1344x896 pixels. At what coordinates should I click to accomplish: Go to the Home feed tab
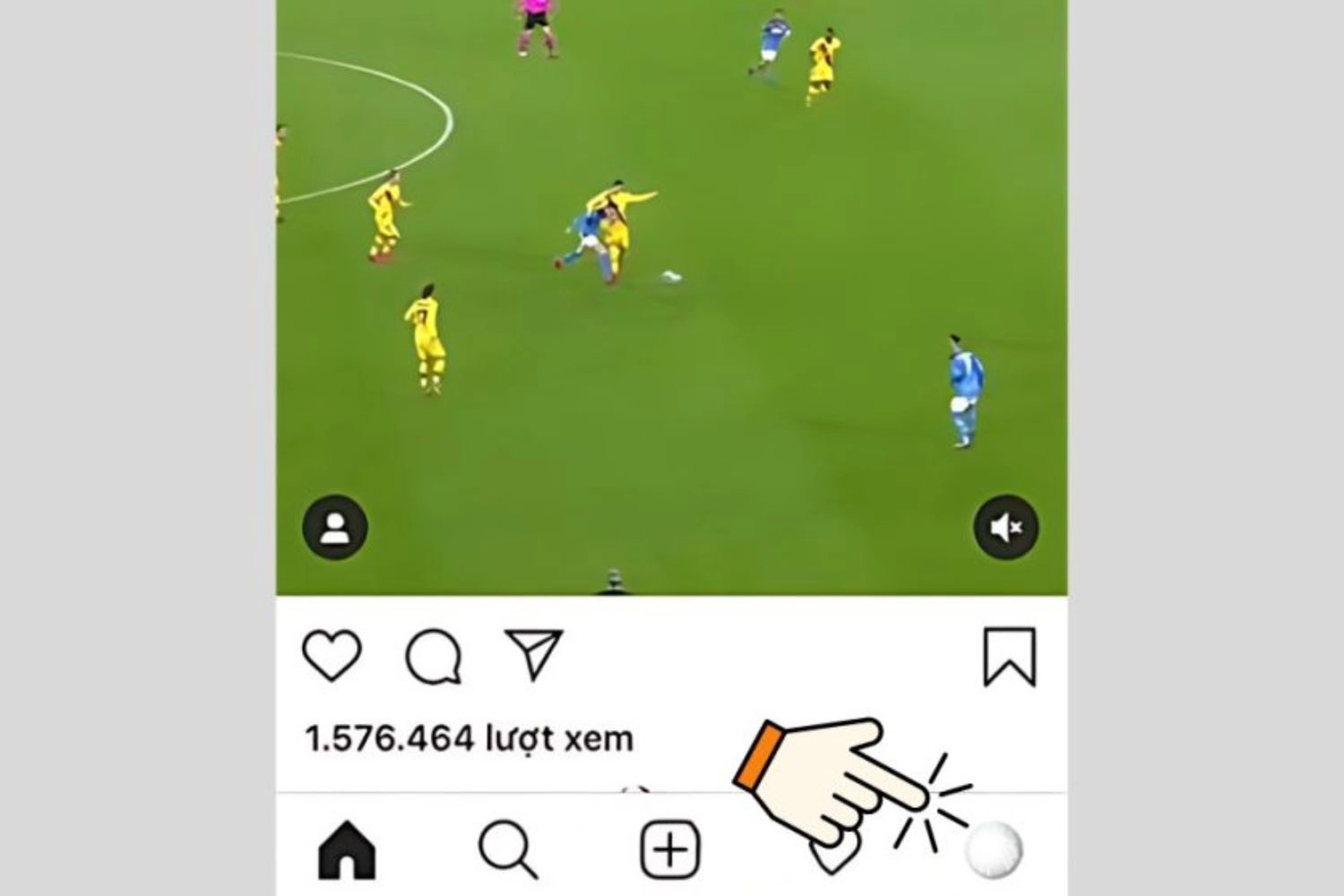(347, 849)
